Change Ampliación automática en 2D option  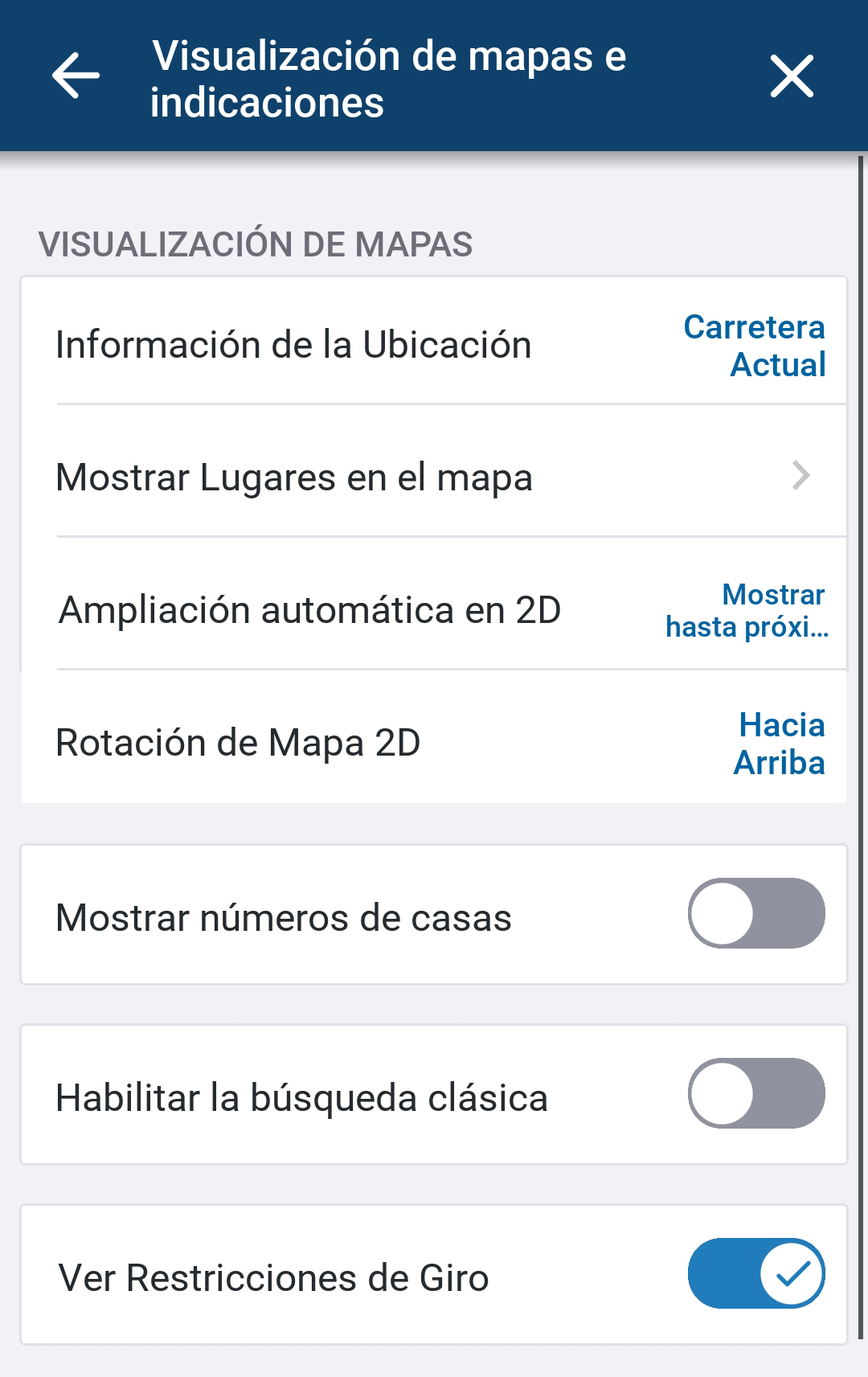click(434, 609)
